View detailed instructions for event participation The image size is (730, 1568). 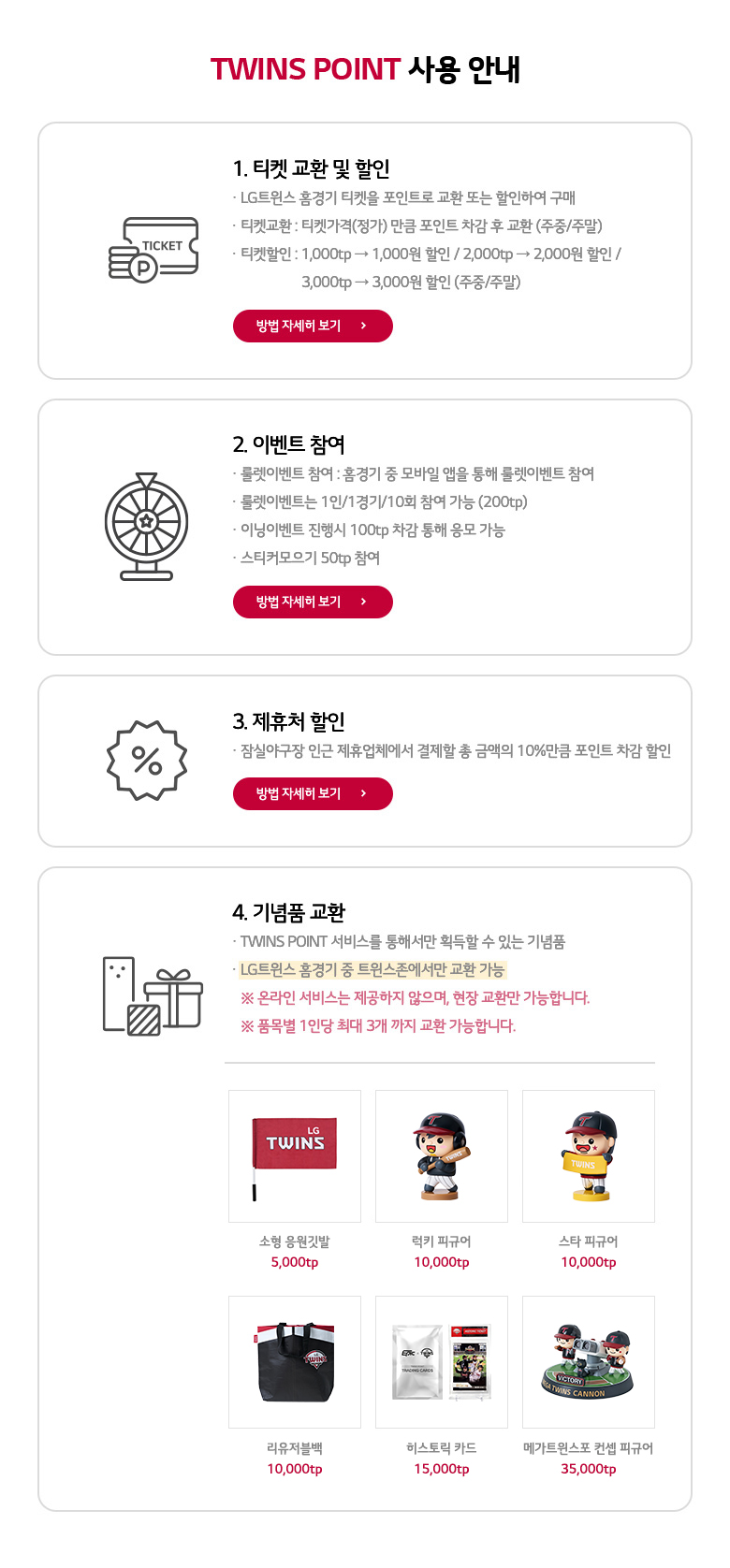point(312,602)
